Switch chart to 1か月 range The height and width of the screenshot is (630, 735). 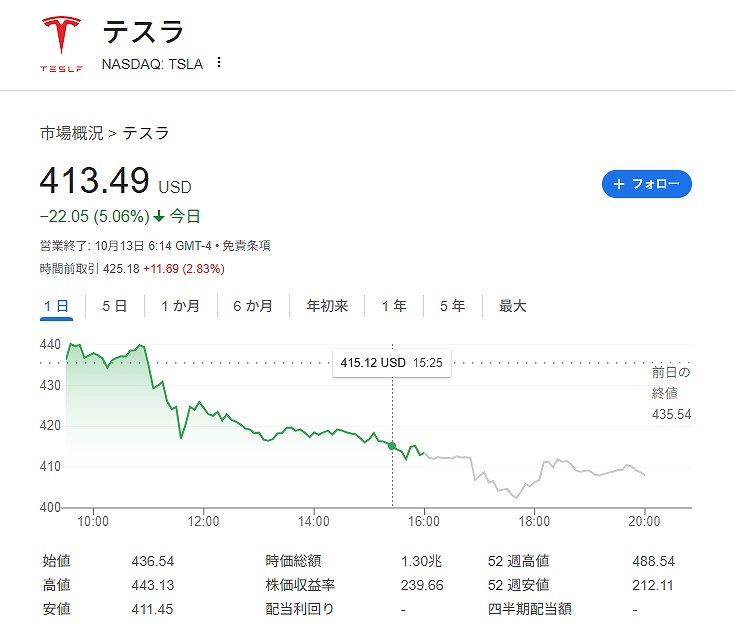[180, 306]
